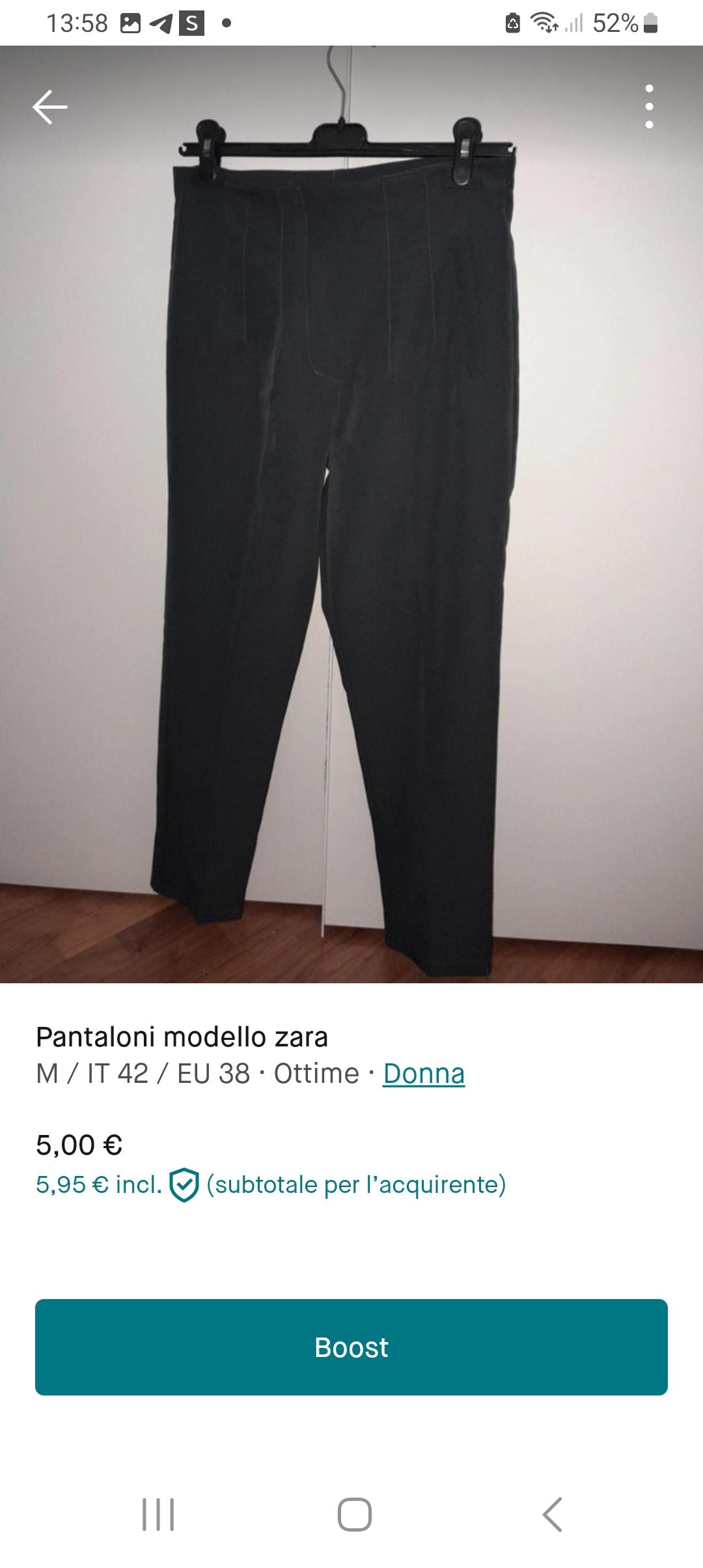Open the trousers photo full screen
The width and height of the screenshot is (703, 1568).
tap(351, 521)
